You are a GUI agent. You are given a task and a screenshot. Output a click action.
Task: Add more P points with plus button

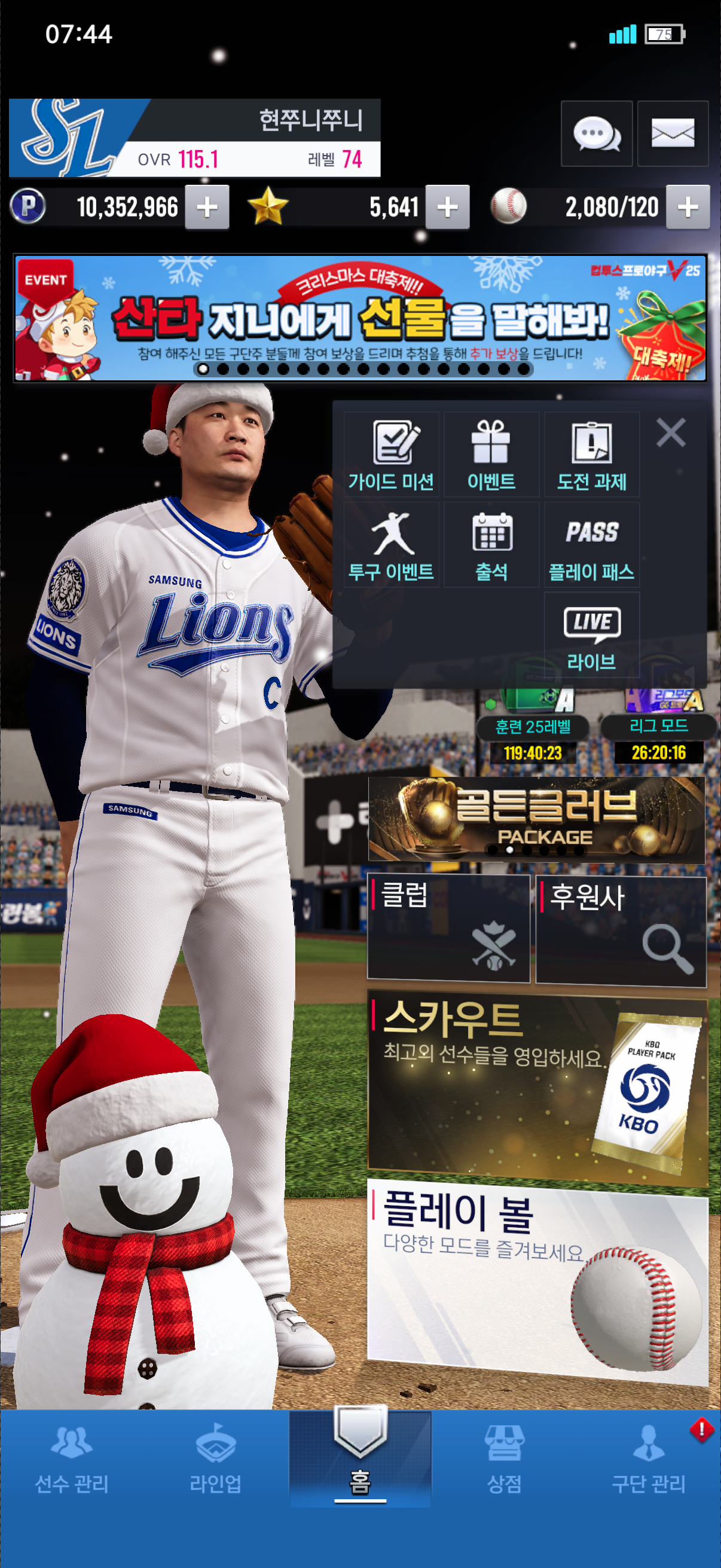tap(207, 208)
